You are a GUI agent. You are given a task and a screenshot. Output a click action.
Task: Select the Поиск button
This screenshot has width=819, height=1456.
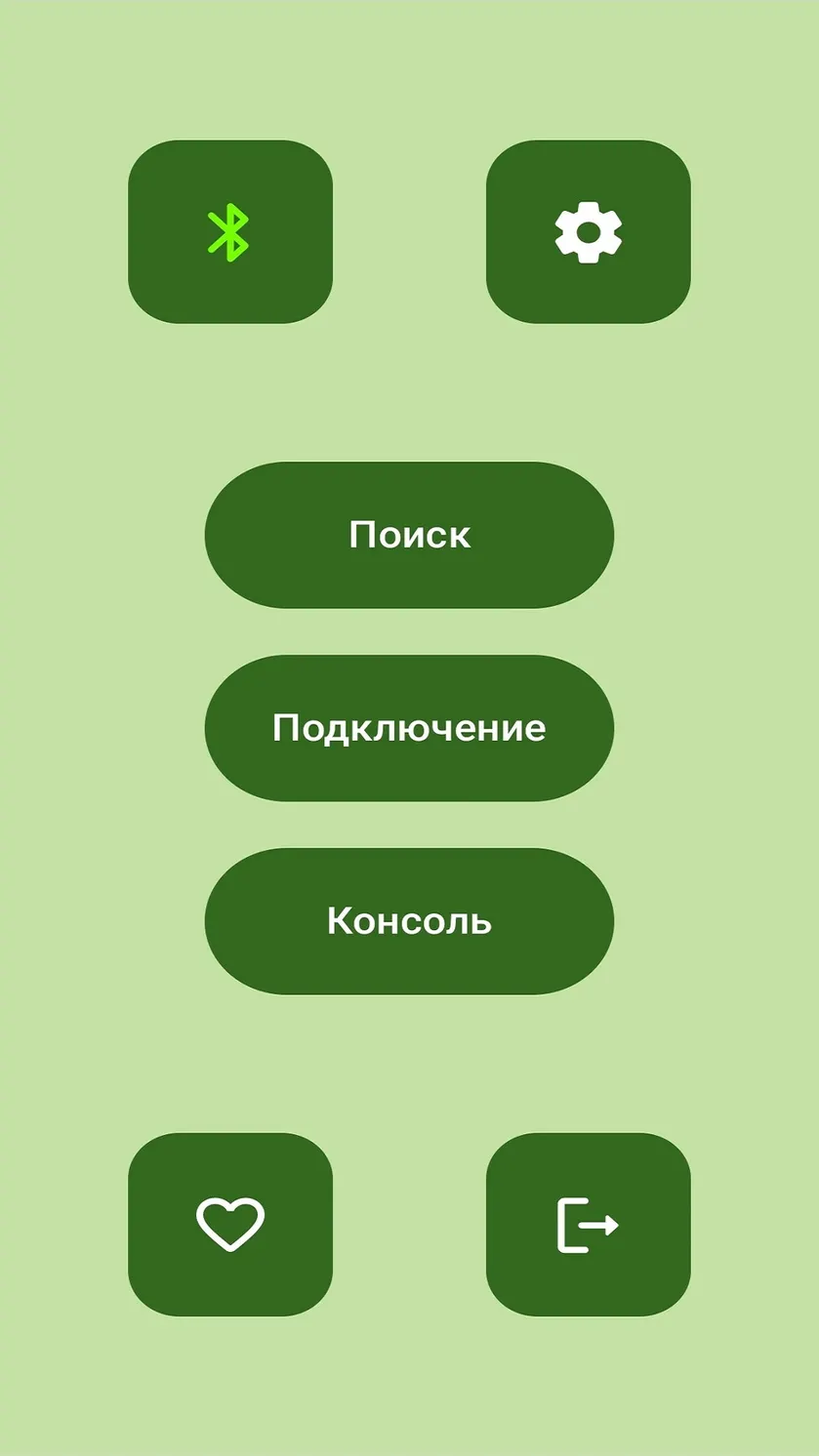tap(409, 535)
